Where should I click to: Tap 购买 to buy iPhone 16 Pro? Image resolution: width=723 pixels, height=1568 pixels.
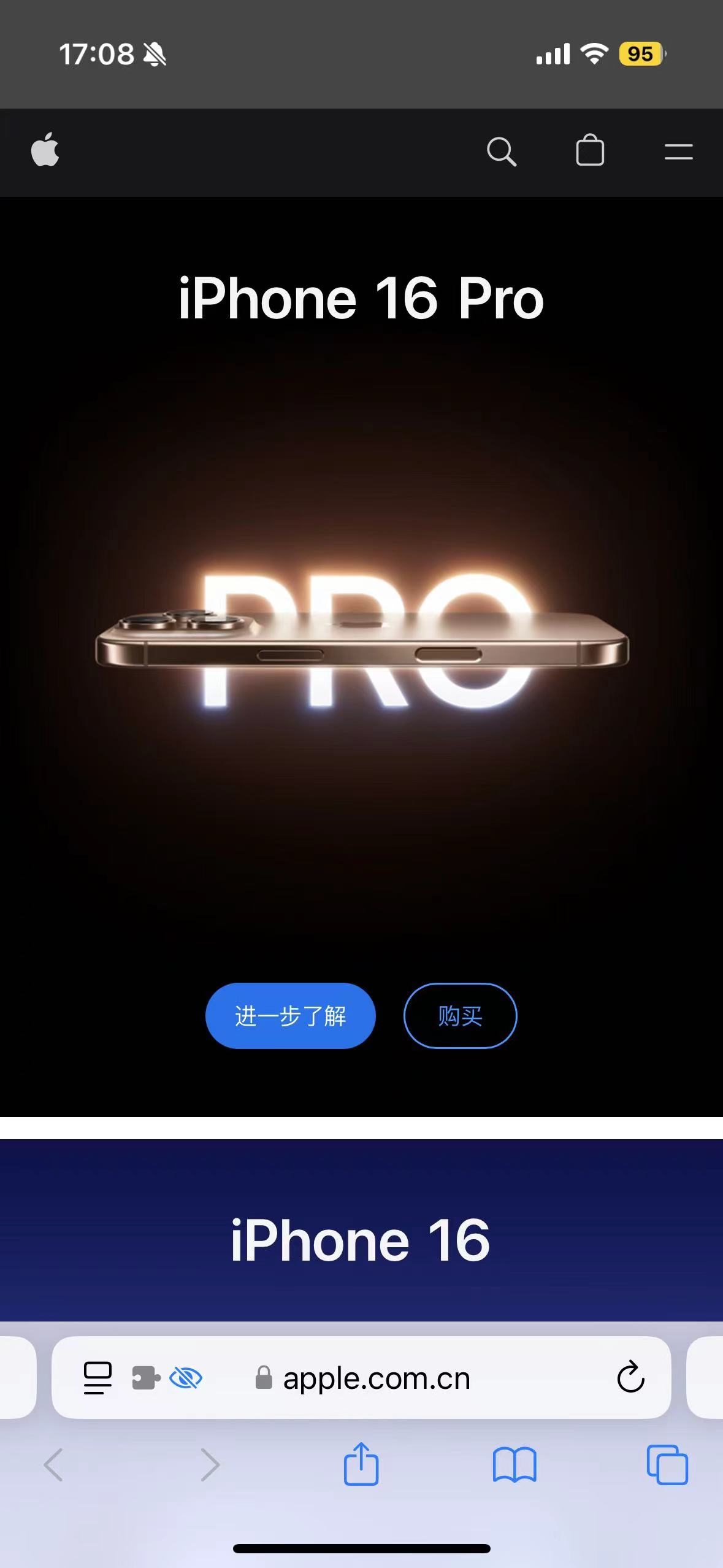pos(460,1016)
